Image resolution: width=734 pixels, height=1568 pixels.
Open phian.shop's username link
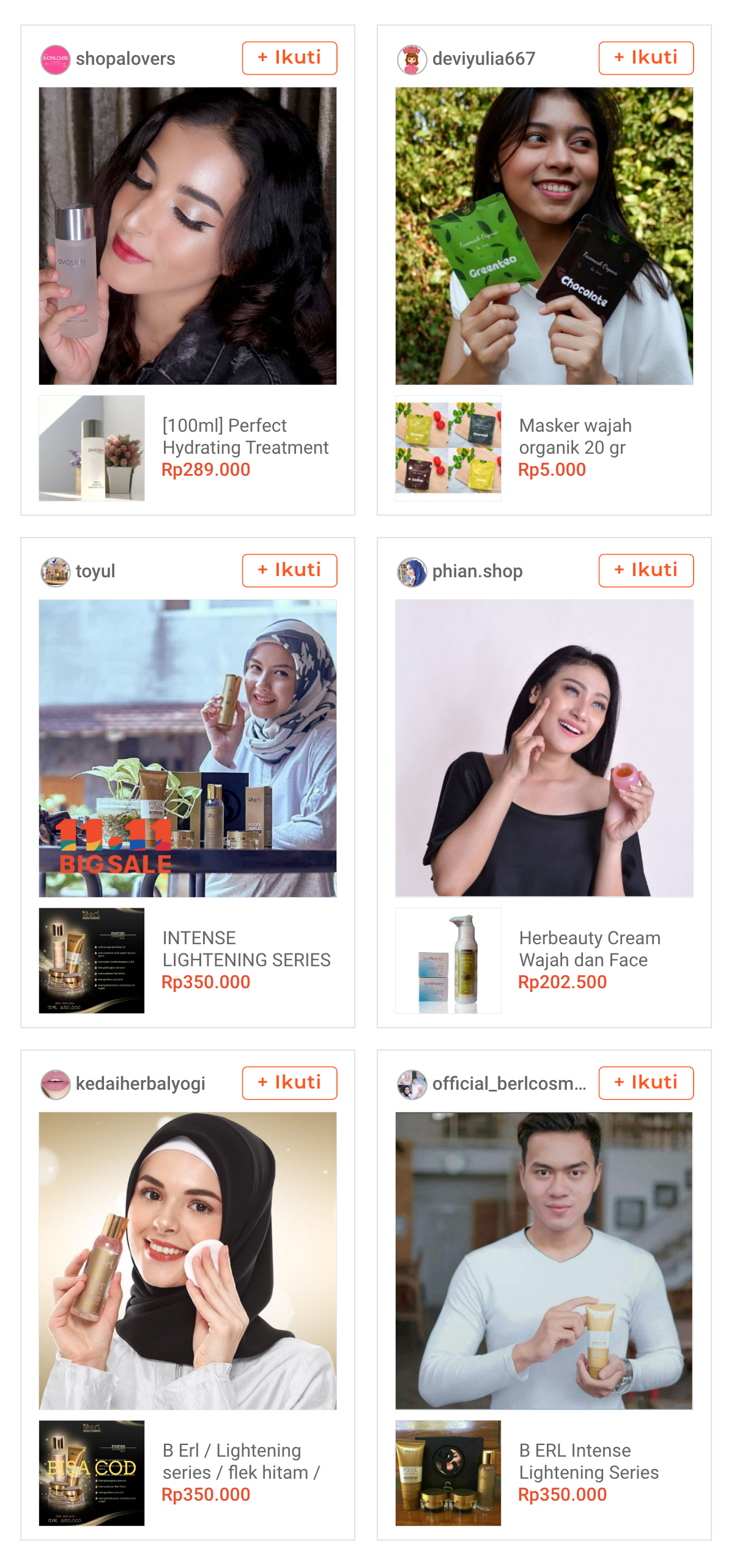pyautogui.click(x=476, y=571)
